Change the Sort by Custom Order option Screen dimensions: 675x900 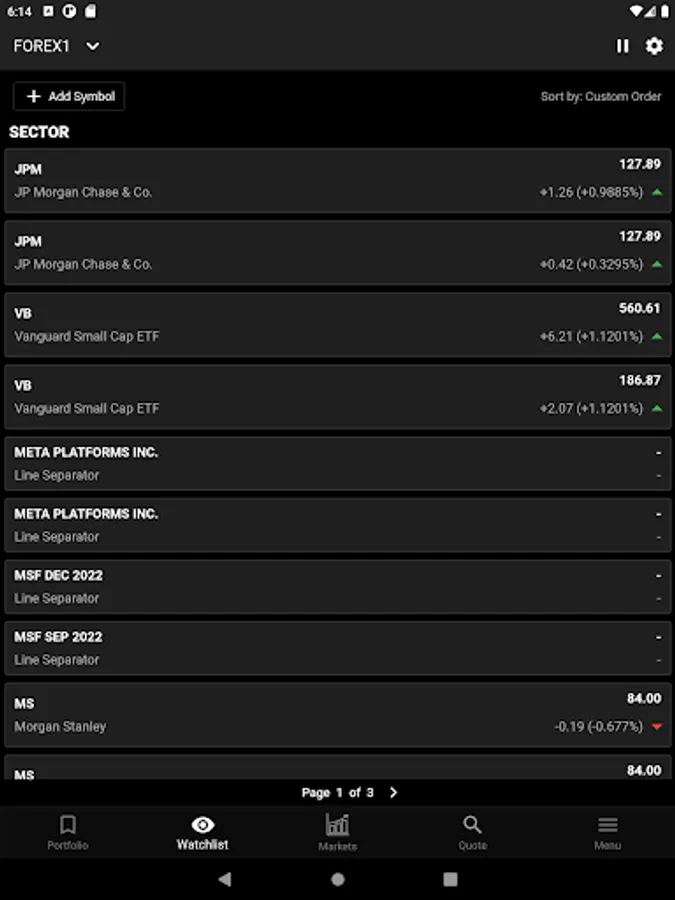[600, 96]
